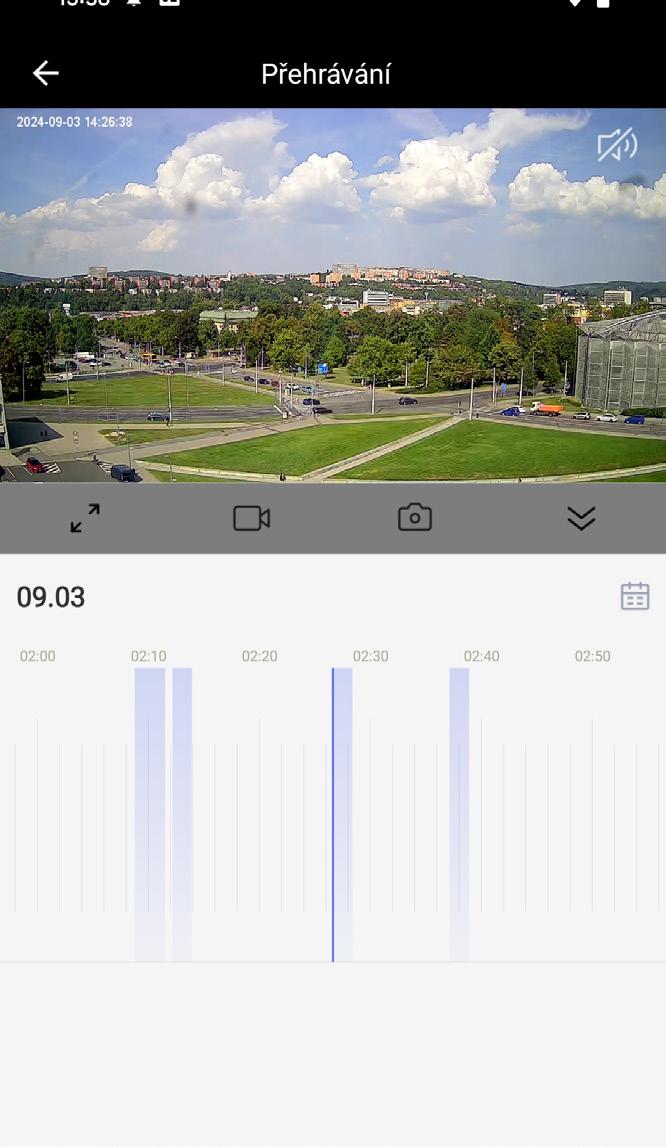This screenshot has height=1148, width=666.
Task: Go back from the Přehrávání screen
Action: pyautogui.click(x=46, y=73)
